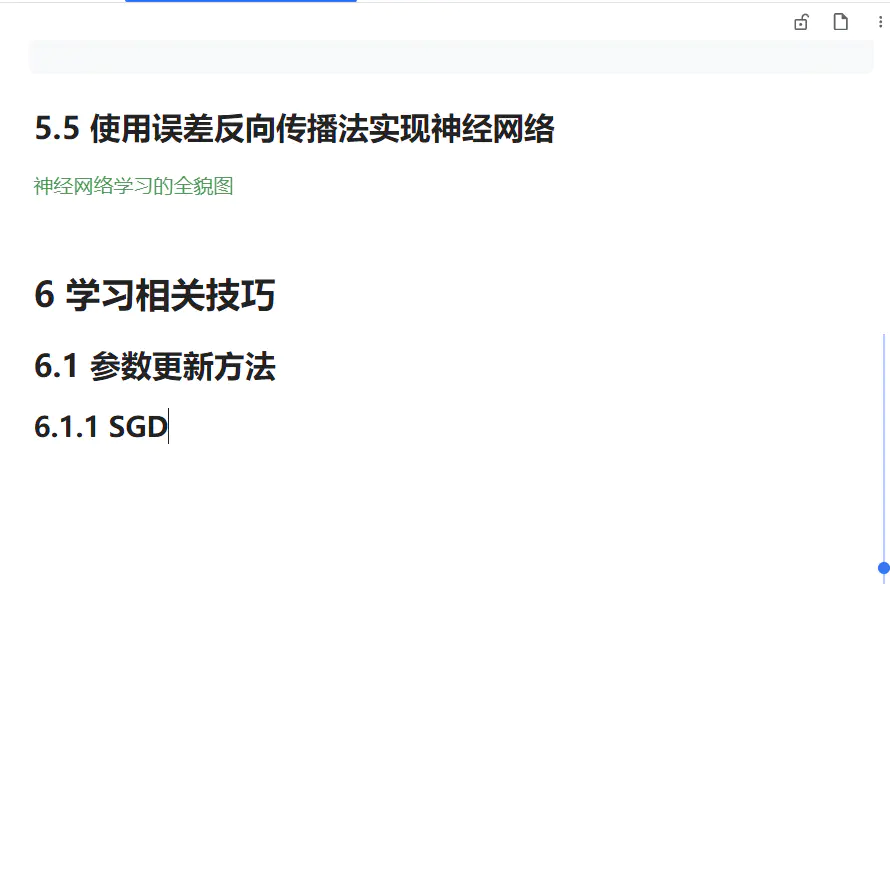Tap the blue scrollbar handle
This screenshot has height=887, width=890.
pyautogui.click(x=884, y=568)
